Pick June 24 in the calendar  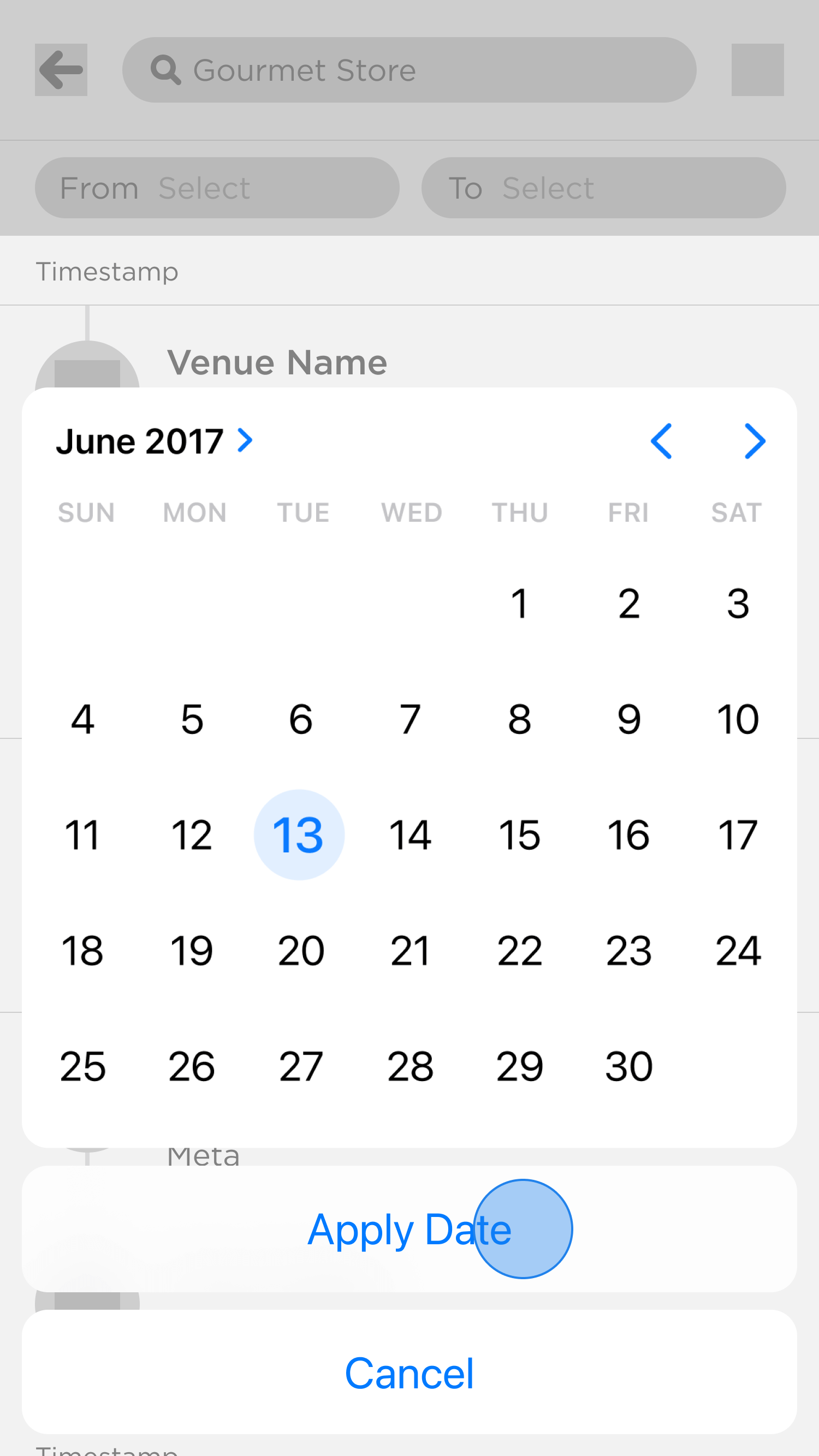point(738,951)
